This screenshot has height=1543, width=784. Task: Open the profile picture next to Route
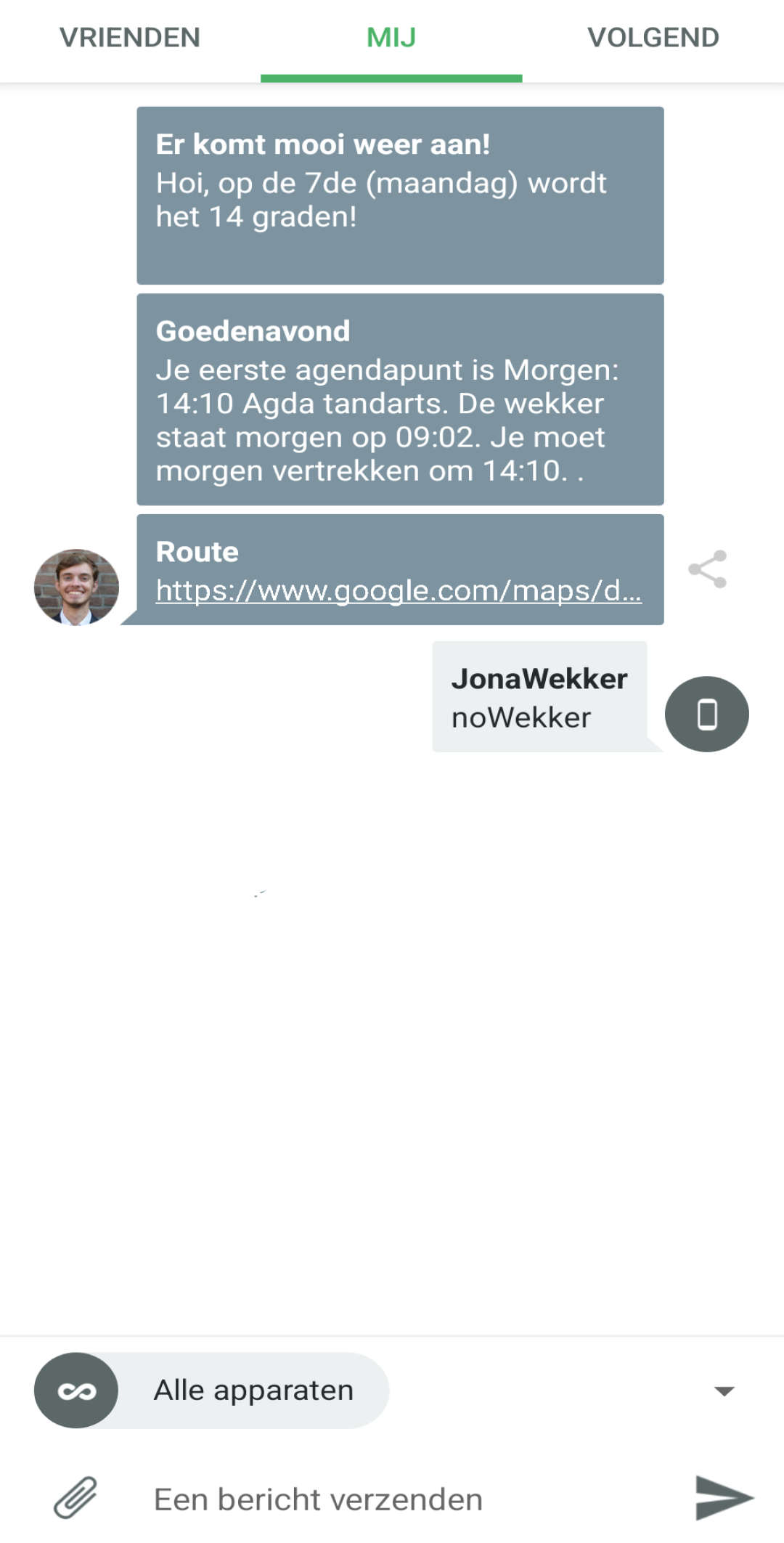click(76, 587)
